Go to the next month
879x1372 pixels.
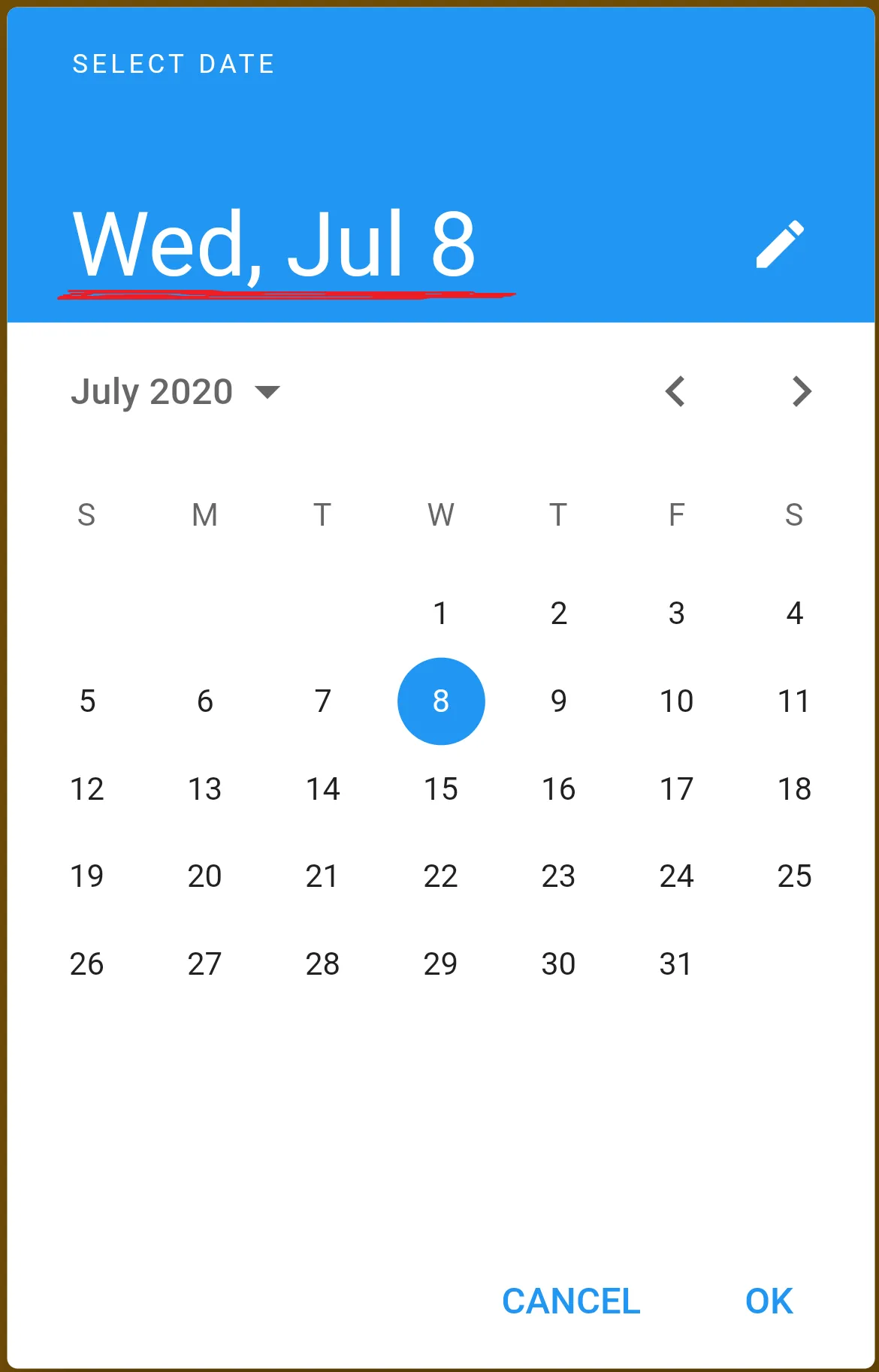pos(802,392)
